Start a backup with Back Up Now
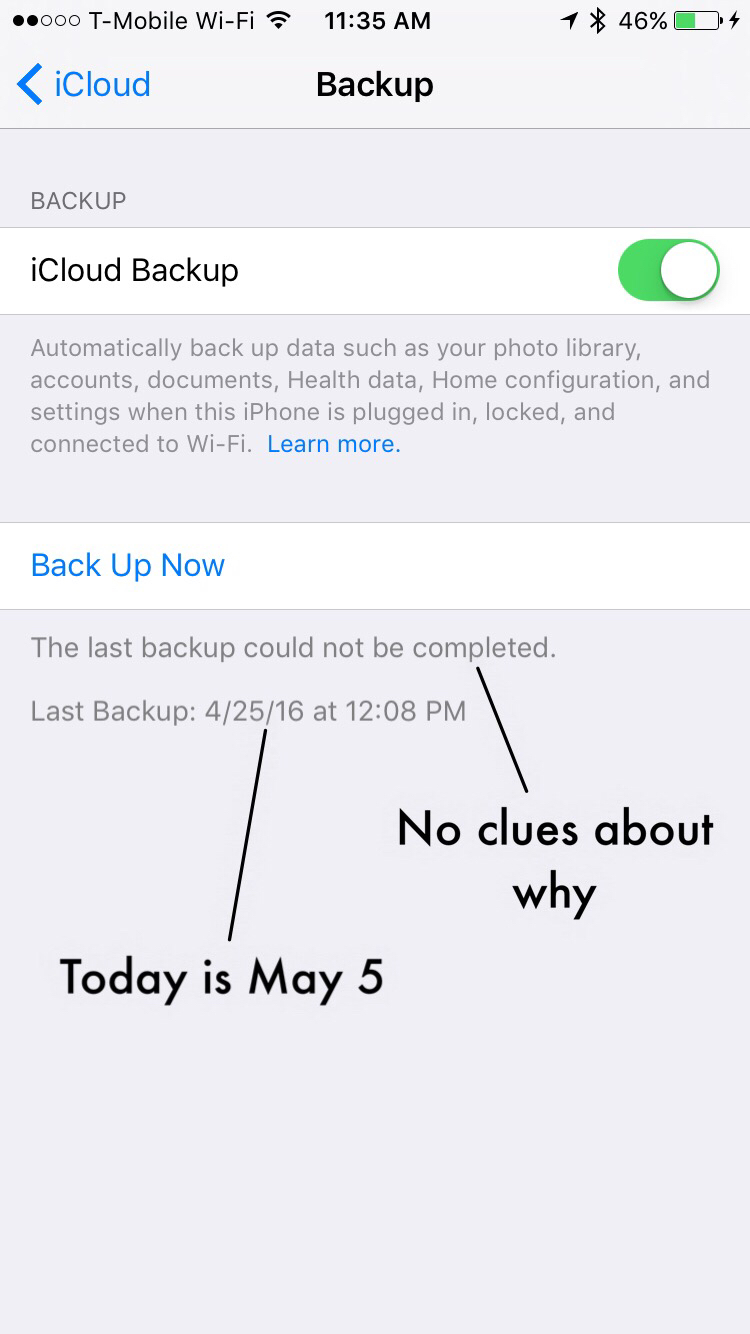This screenshot has width=750, height=1334. coord(375,566)
